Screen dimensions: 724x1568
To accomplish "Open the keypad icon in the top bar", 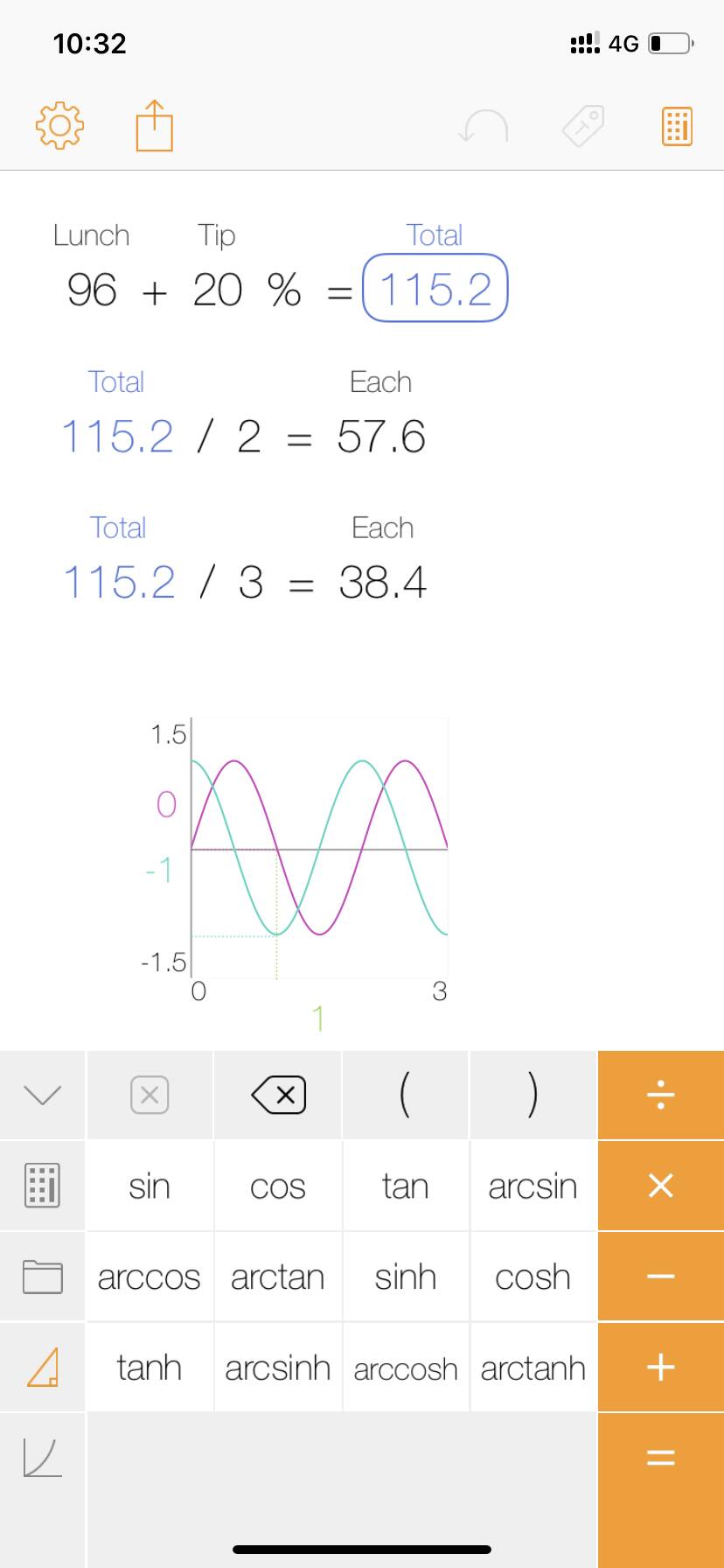I will 677,126.
